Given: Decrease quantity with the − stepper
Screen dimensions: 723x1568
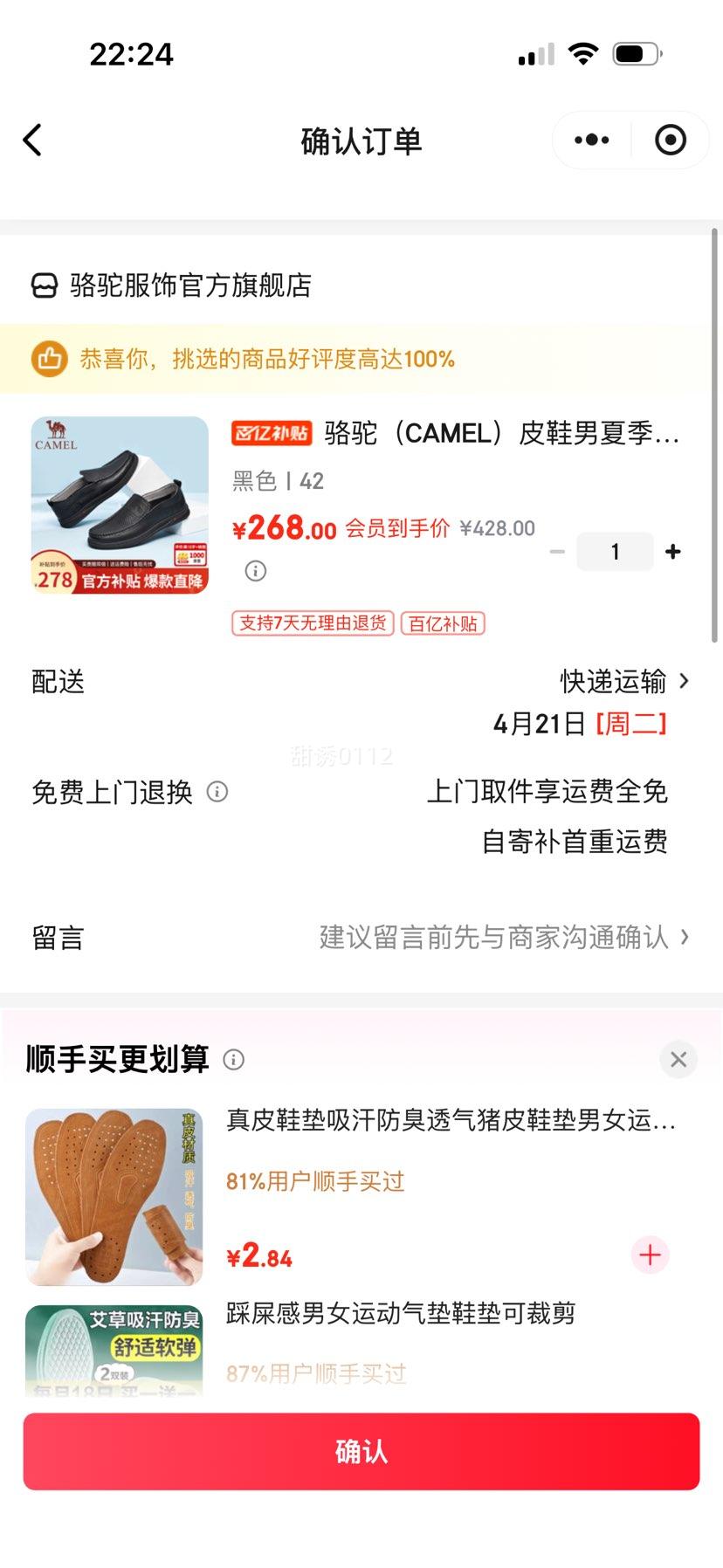Looking at the screenshot, I should point(556,551).
